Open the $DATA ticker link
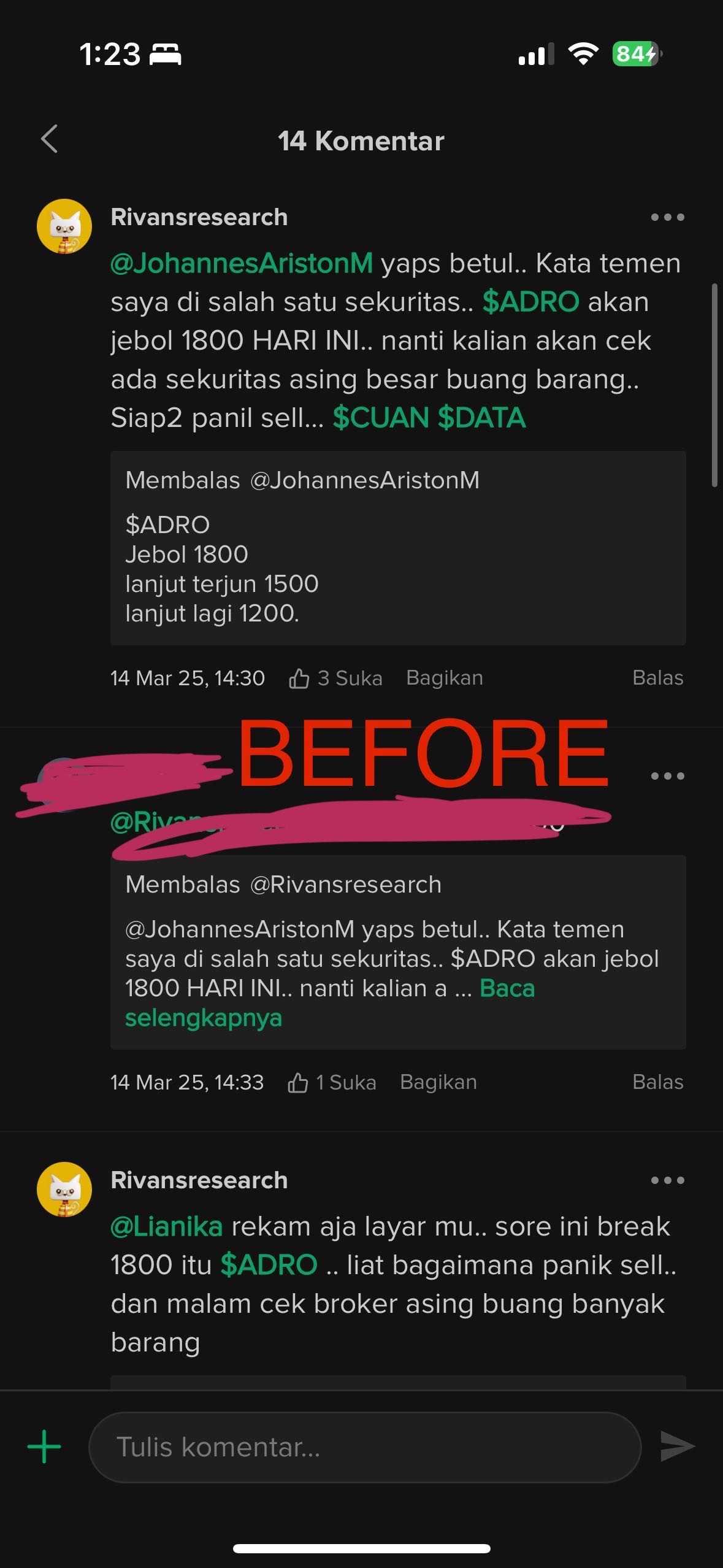Viewport: 723px width, 1568px height. (x=482, y=418)
